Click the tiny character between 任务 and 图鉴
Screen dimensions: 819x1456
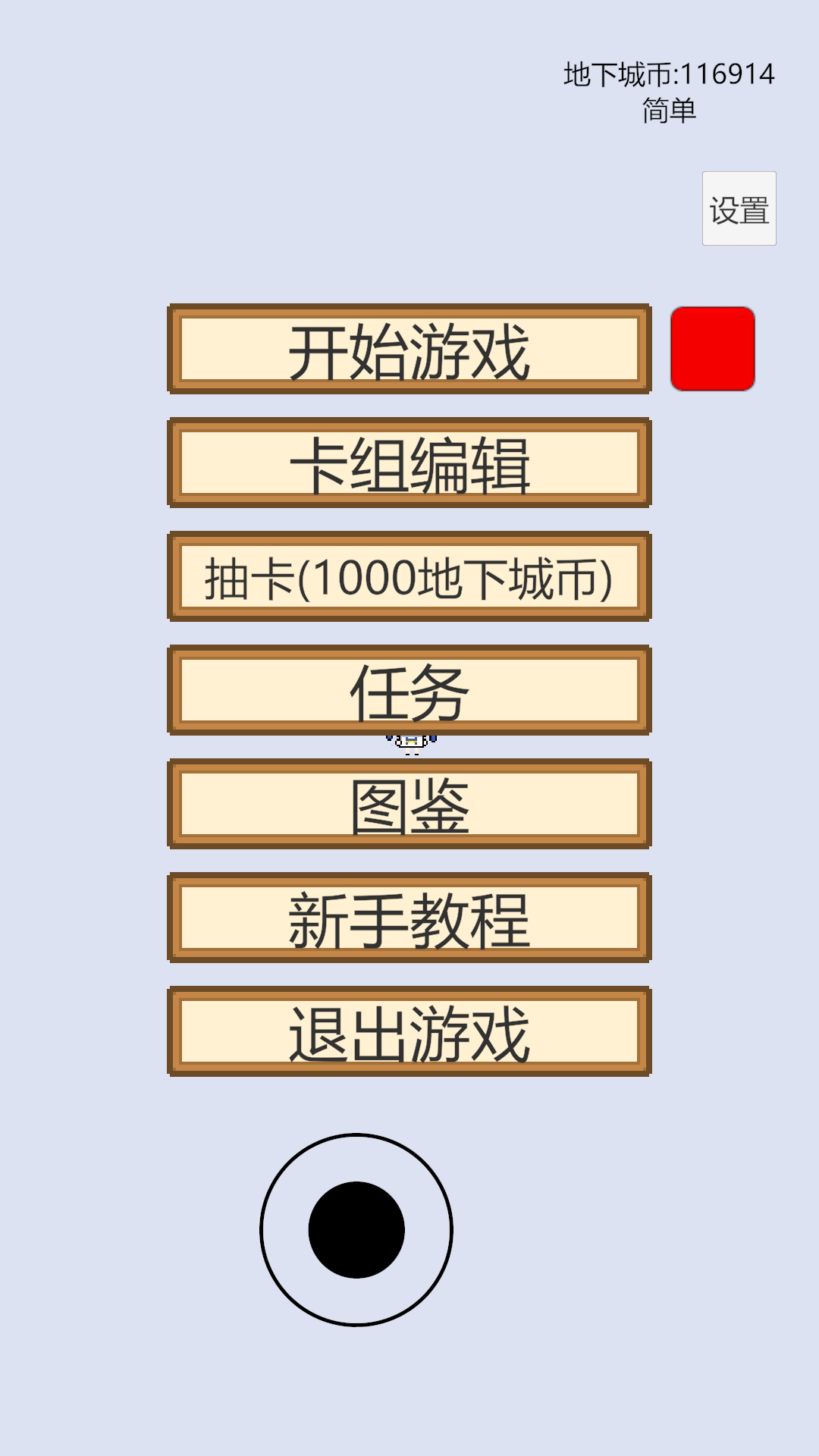[409, 742]
